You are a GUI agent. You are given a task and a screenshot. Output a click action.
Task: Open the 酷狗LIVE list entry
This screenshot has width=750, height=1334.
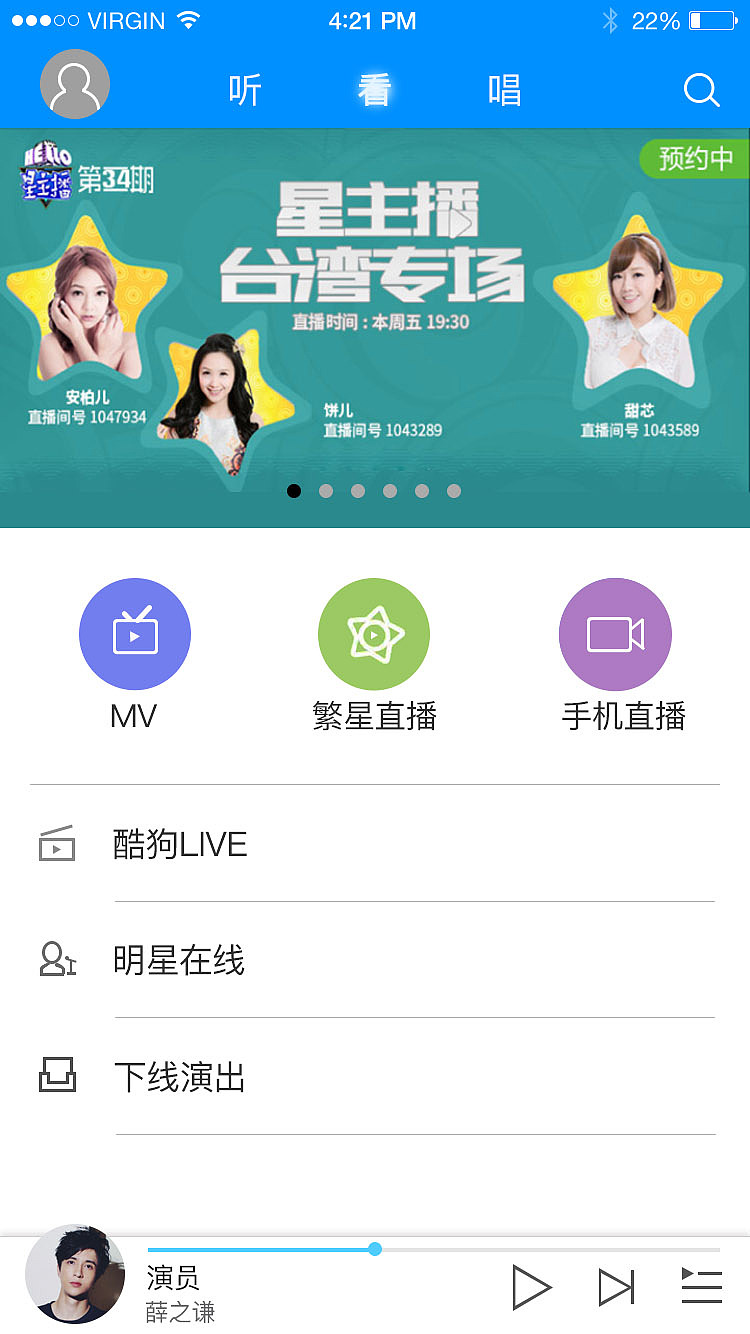[180, 843]
